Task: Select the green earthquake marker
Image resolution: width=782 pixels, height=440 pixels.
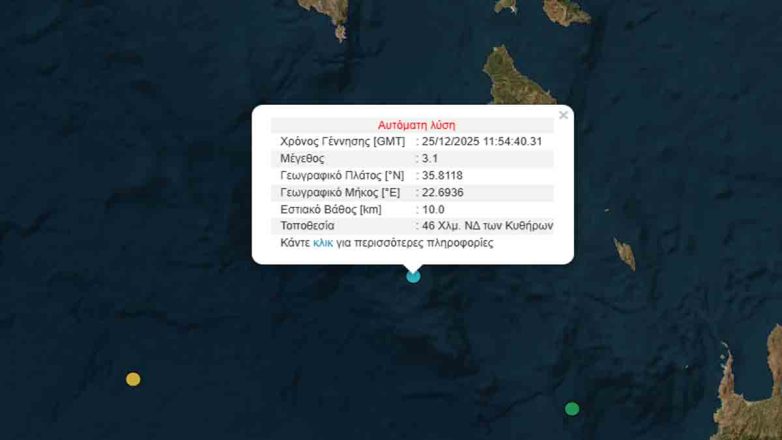Action: tap(572, 408)
